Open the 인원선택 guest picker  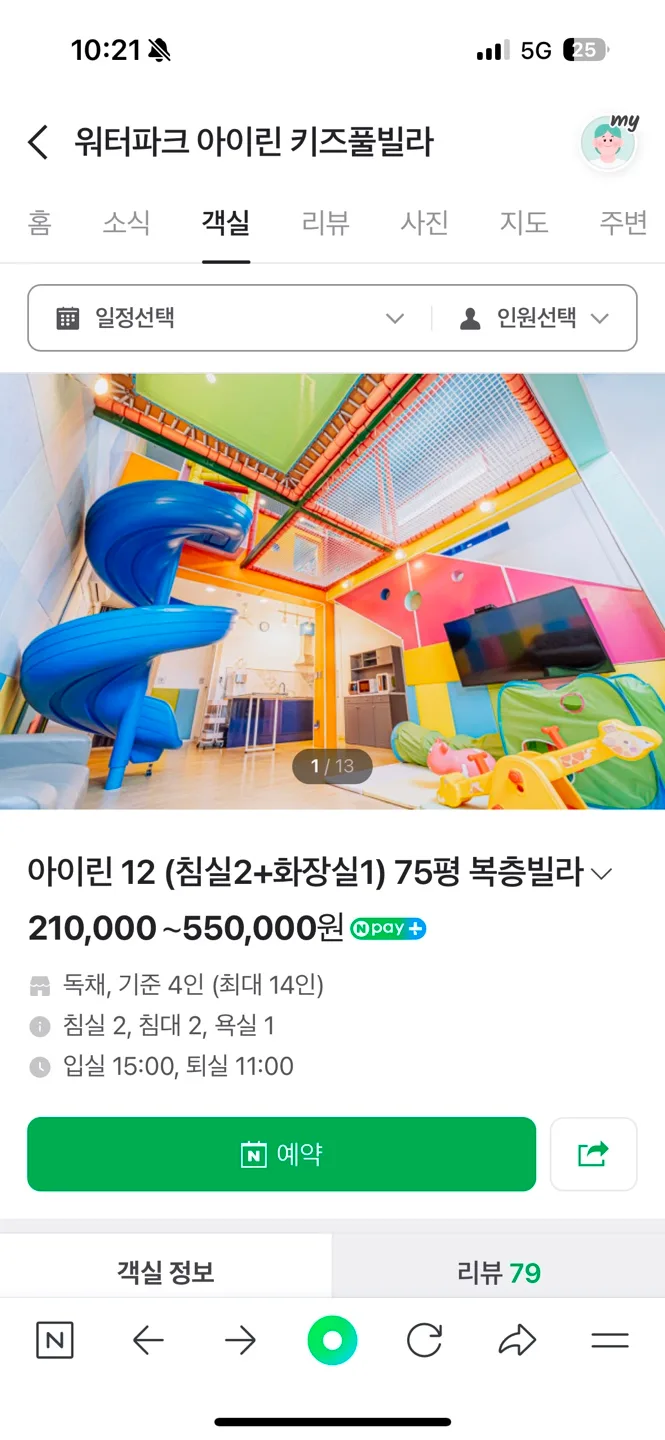pos(534,318)
